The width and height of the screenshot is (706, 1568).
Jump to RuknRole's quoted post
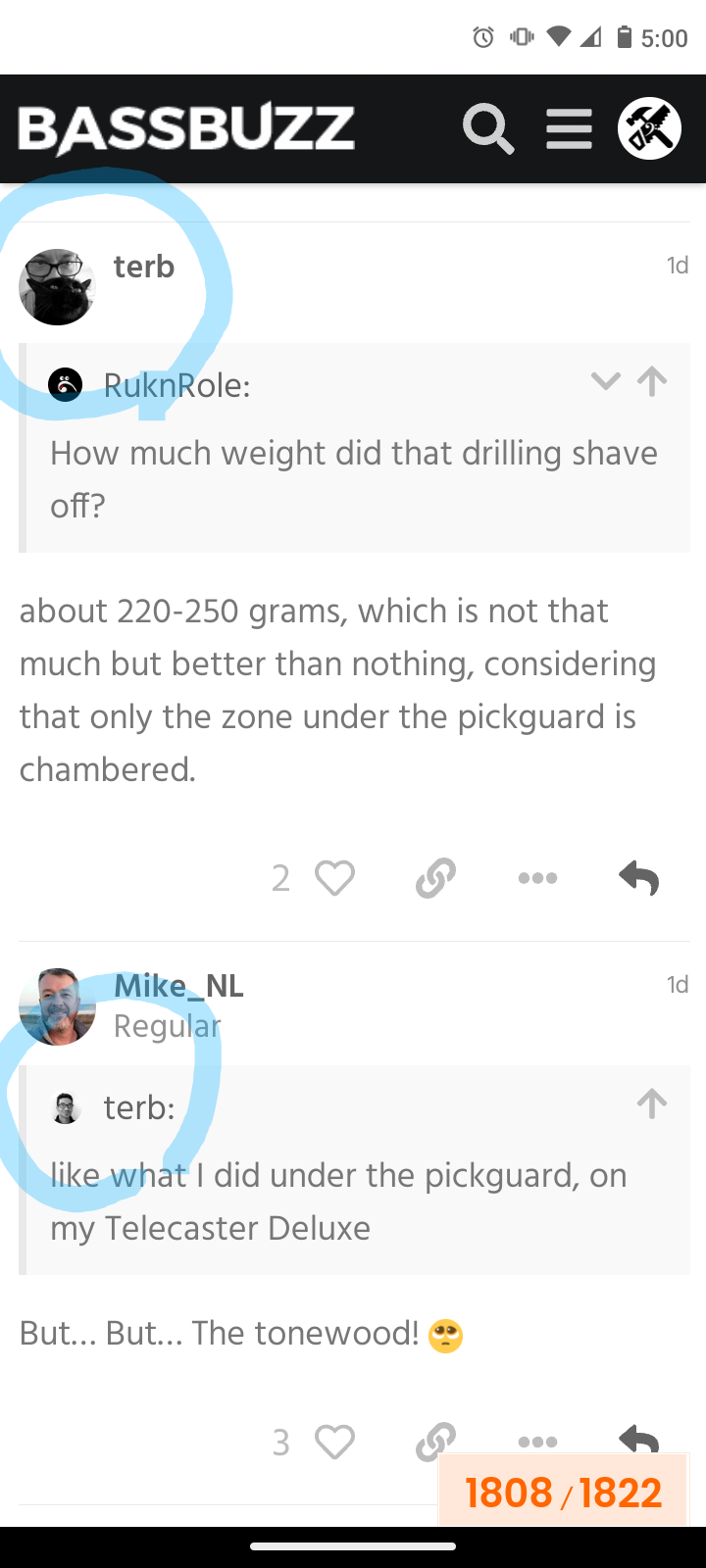(652, 381)
